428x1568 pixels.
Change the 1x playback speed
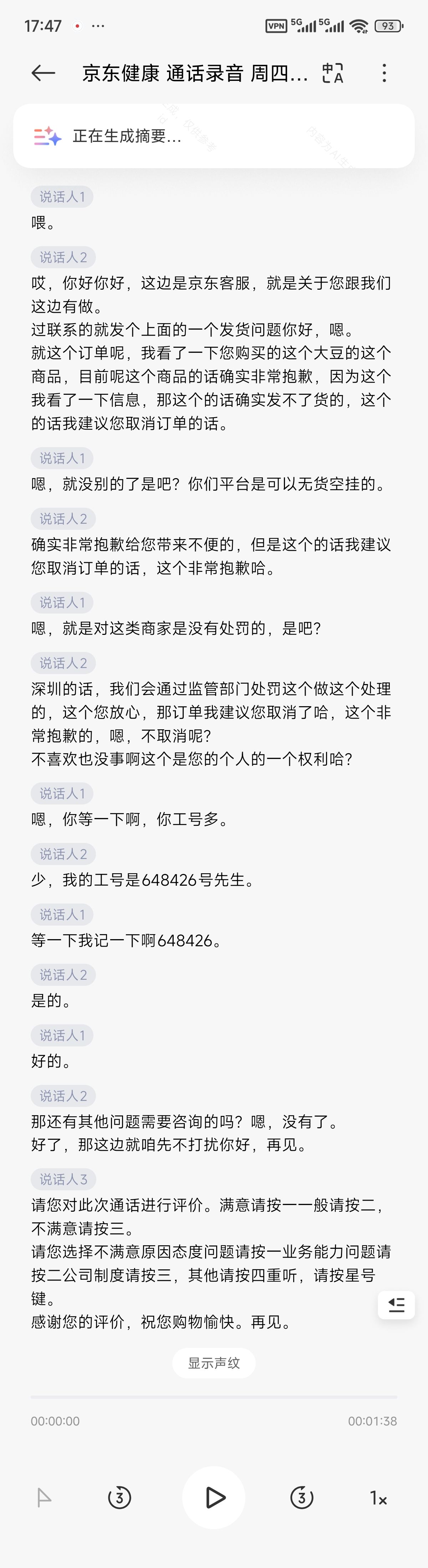(x=379, y=1498)
